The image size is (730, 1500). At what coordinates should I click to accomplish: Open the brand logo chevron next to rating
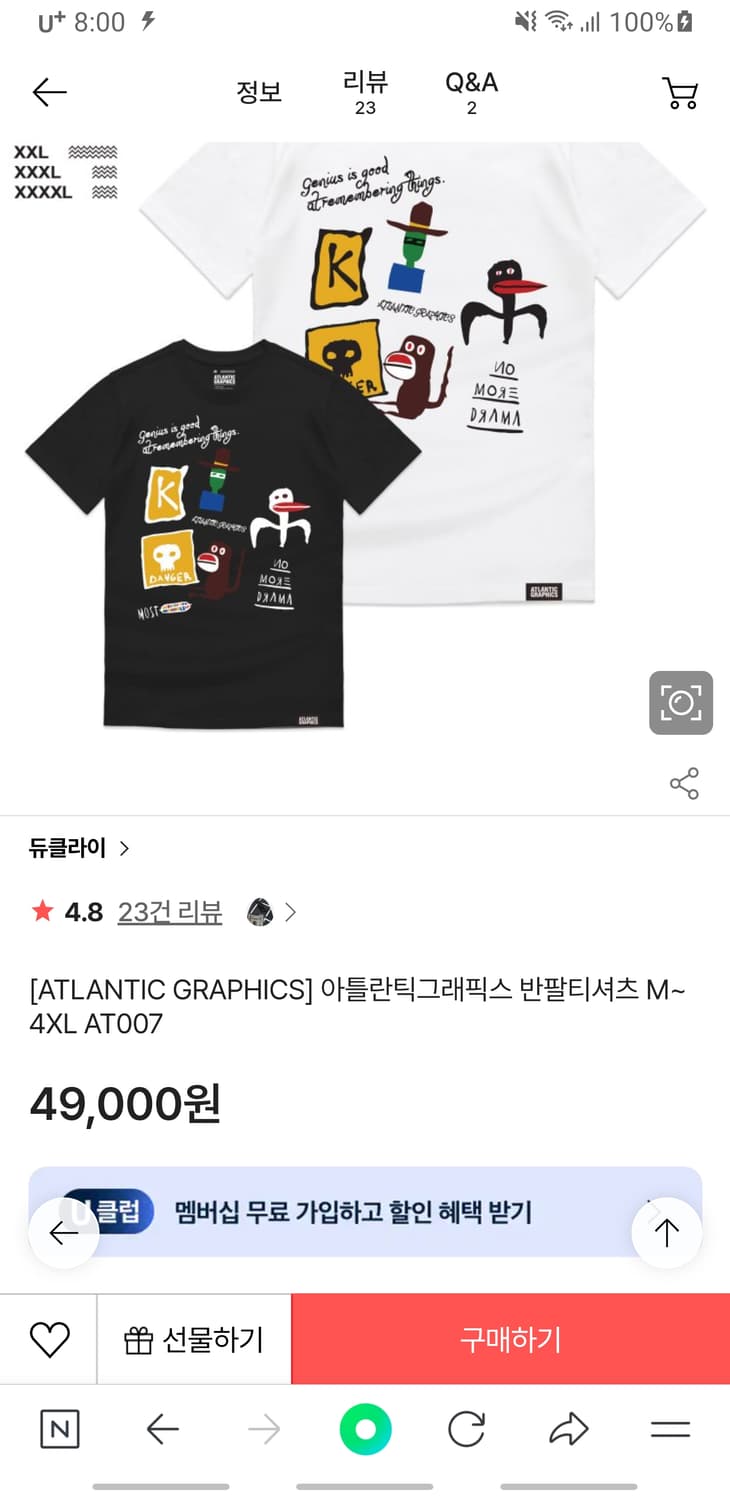click(289, 911)
